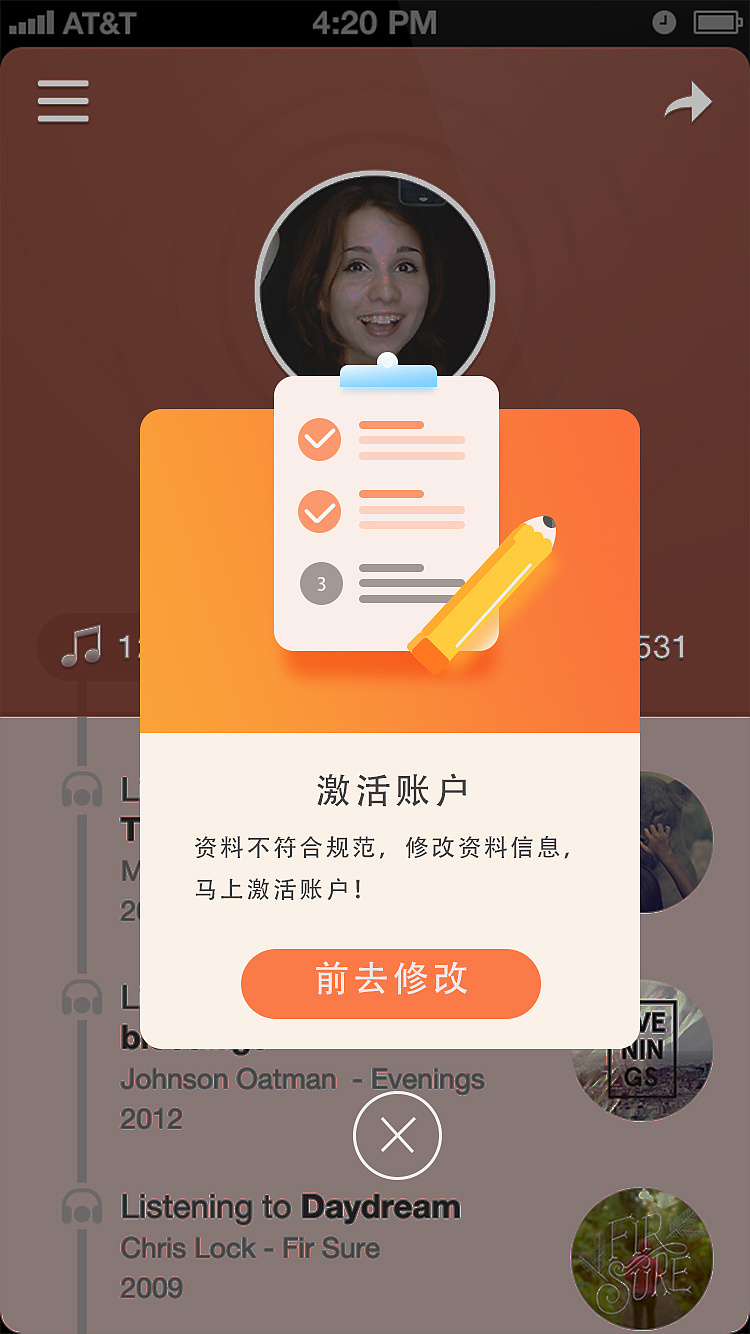Tap the headphones icon beside the Johnson Oatman entry
750x1334 pixels.
[x=83, y=998]
